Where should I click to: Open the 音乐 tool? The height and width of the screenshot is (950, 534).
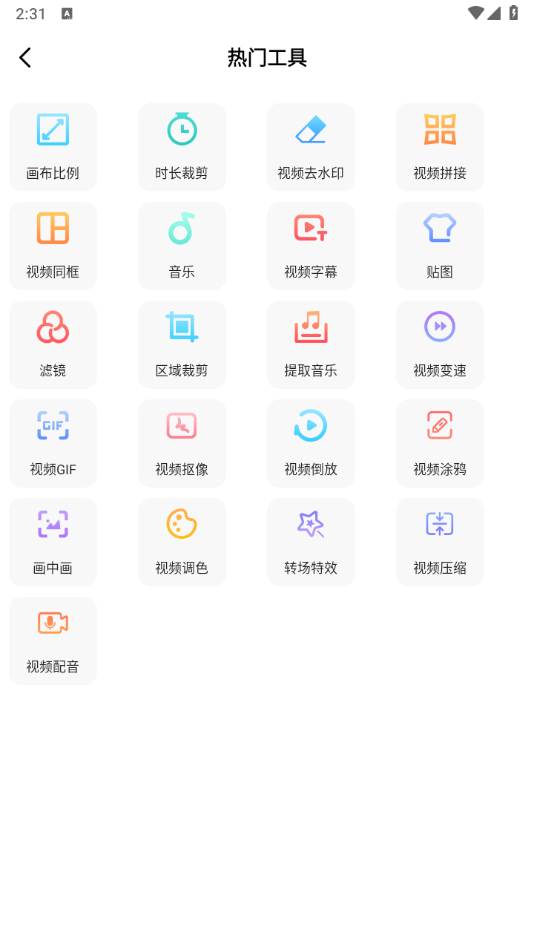point(182,246)
